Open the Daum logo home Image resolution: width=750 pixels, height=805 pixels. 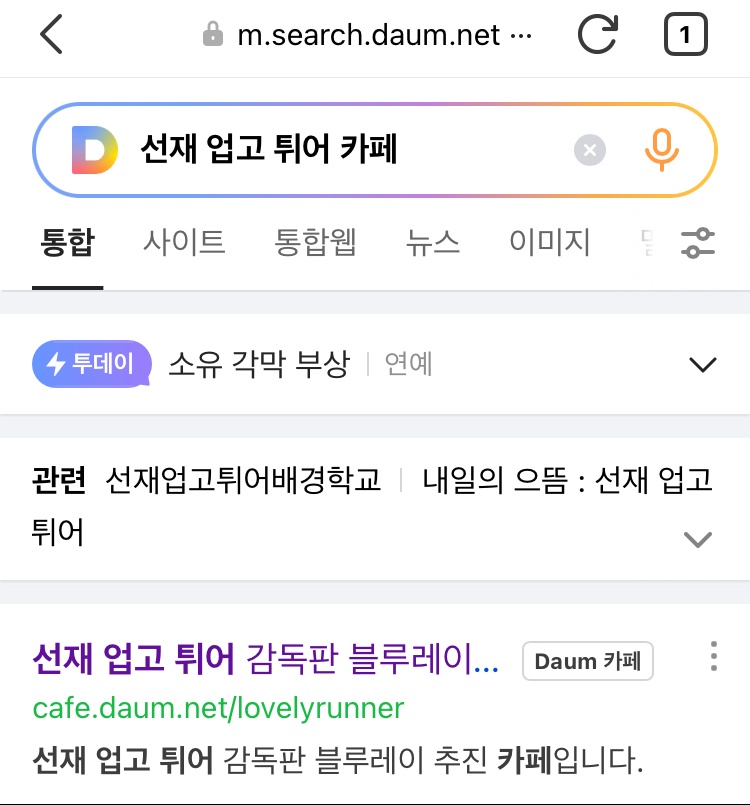pyautogui.click(x=94, y=150)
